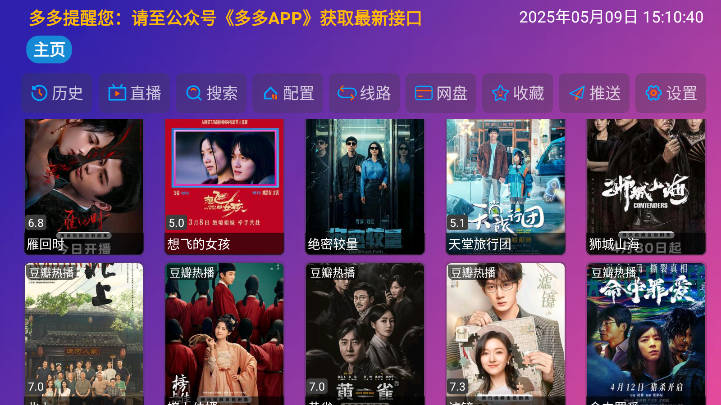
Task: Switch 线路 playback line
Action: 365,93
